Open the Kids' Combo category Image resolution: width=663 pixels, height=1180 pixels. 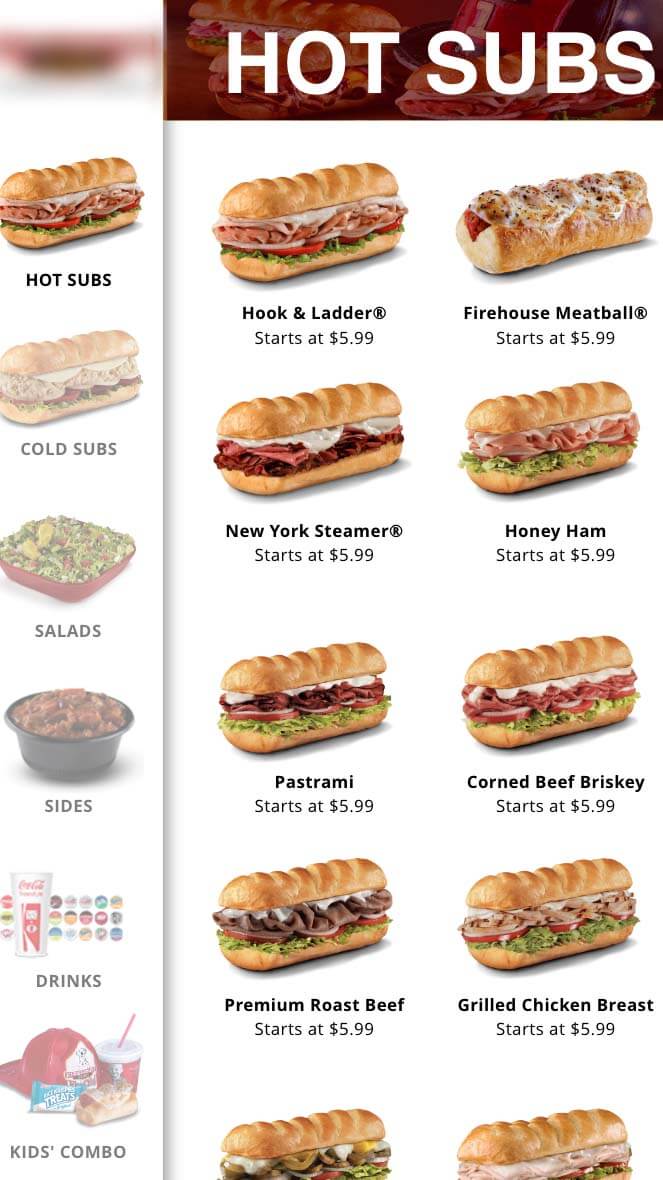69,1094
